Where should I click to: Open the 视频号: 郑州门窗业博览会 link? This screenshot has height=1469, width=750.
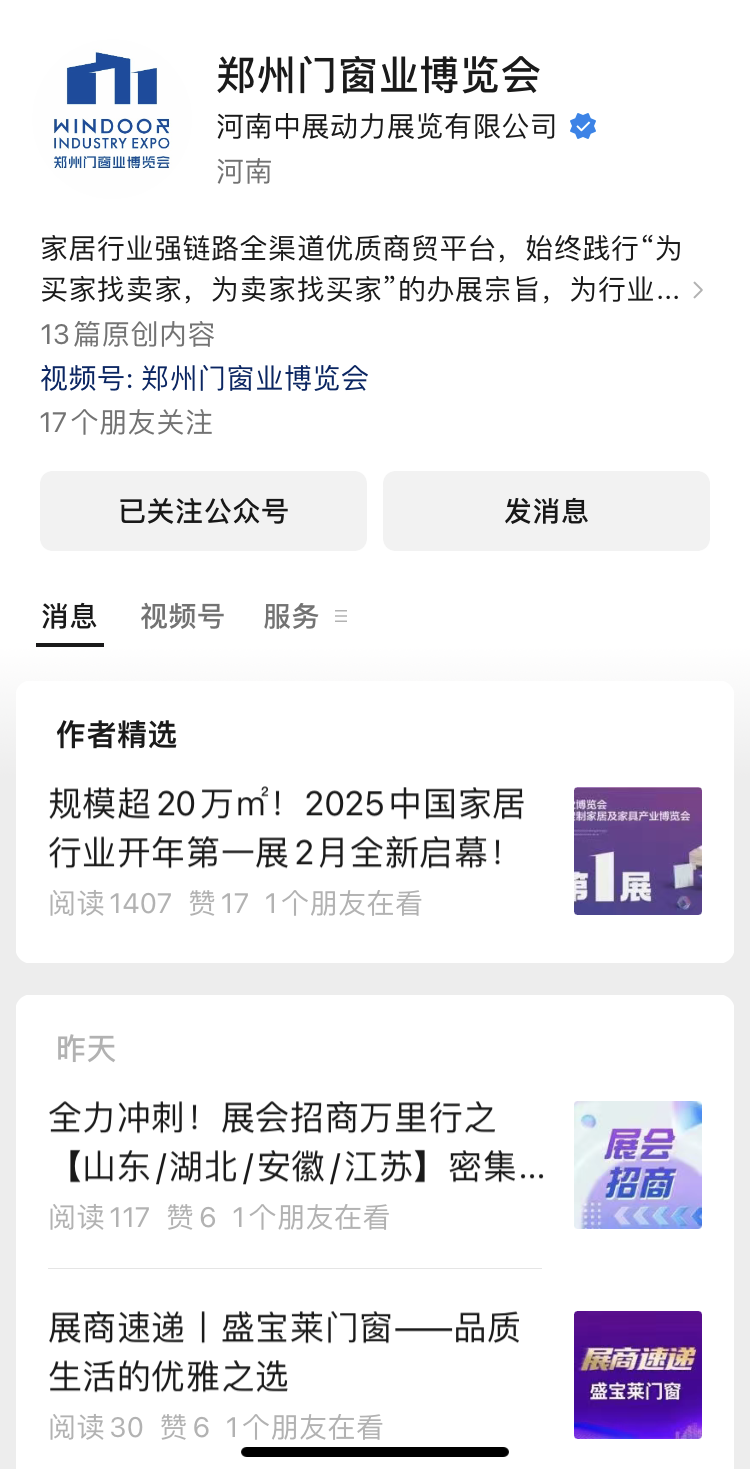point(205,378)
